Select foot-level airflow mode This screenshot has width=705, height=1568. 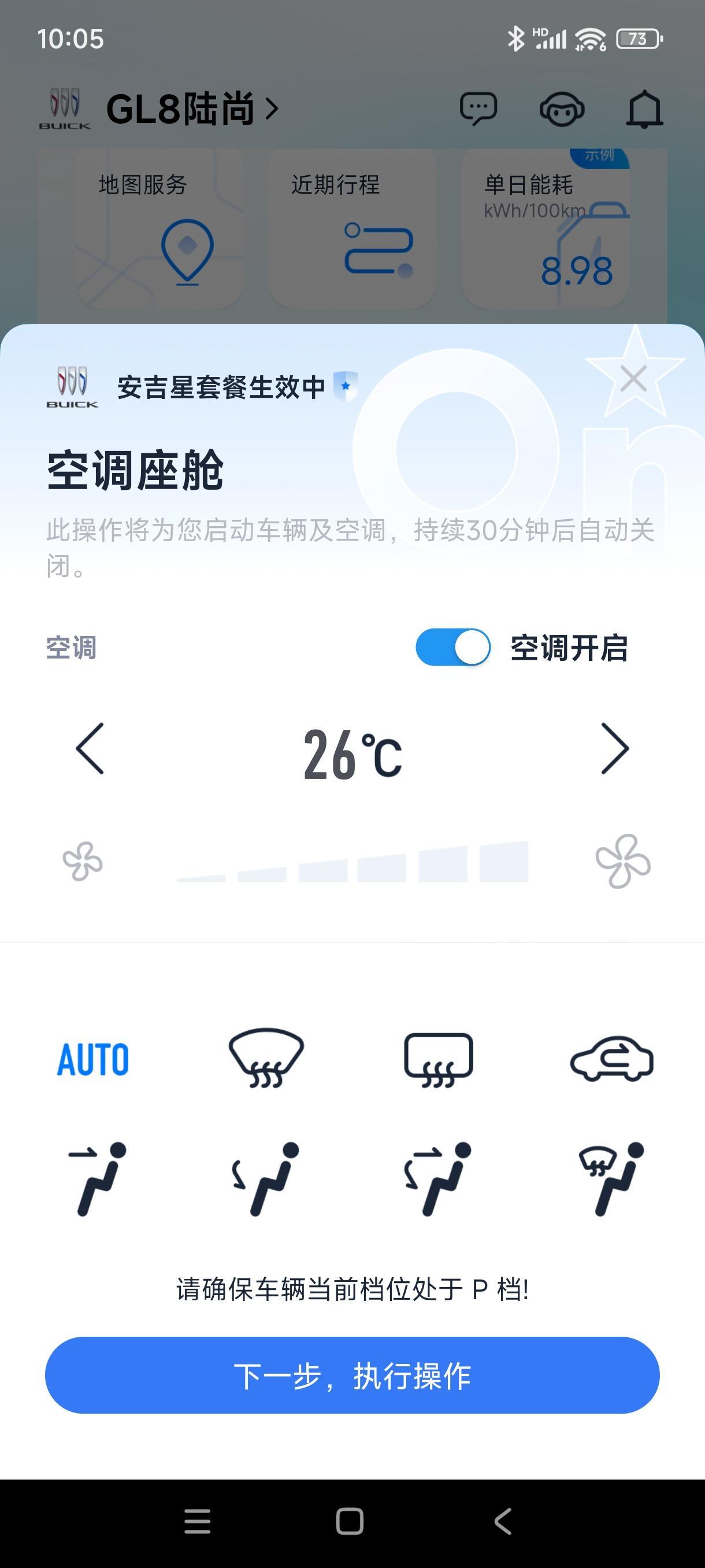pos(266,1179)
